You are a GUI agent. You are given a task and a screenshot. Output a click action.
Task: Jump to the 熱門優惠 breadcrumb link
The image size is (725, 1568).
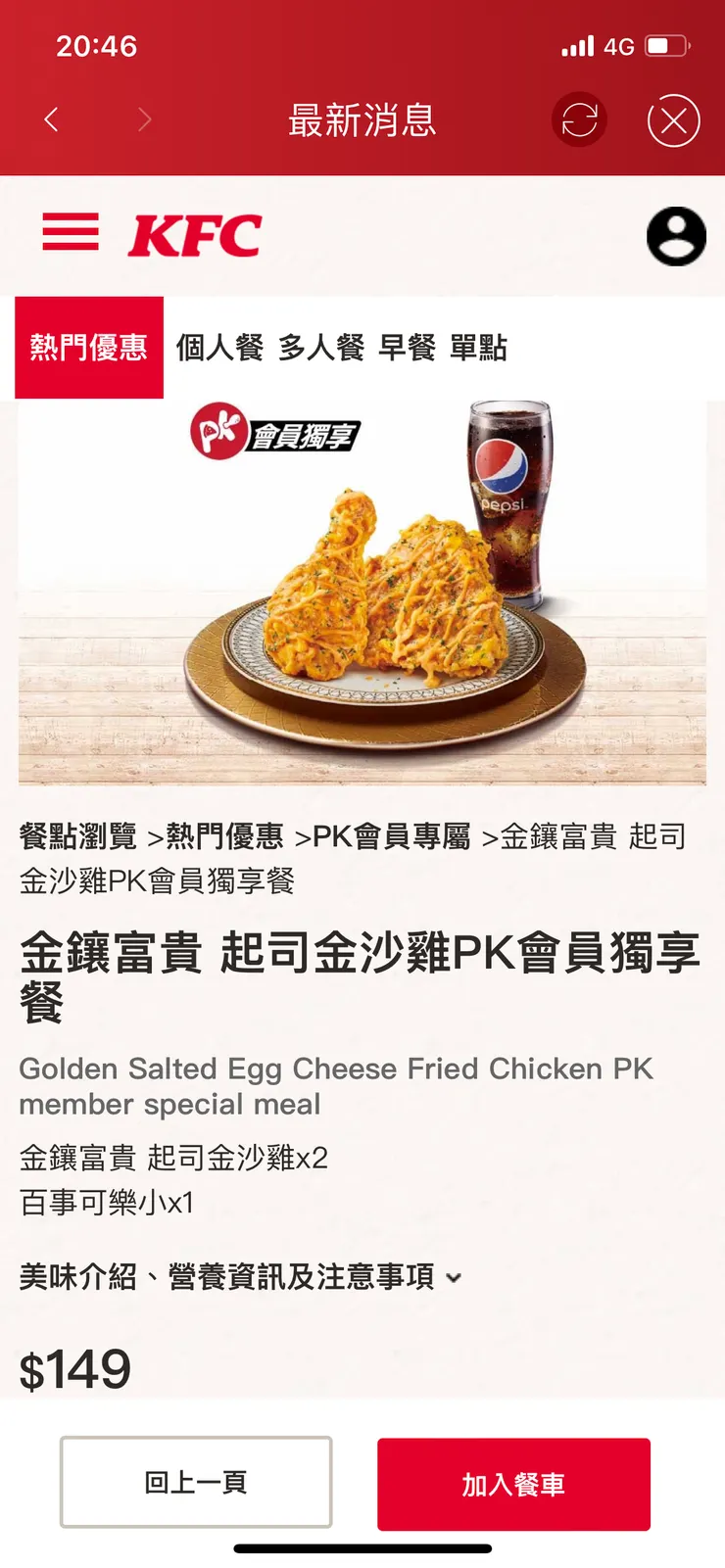pos(225,836)
